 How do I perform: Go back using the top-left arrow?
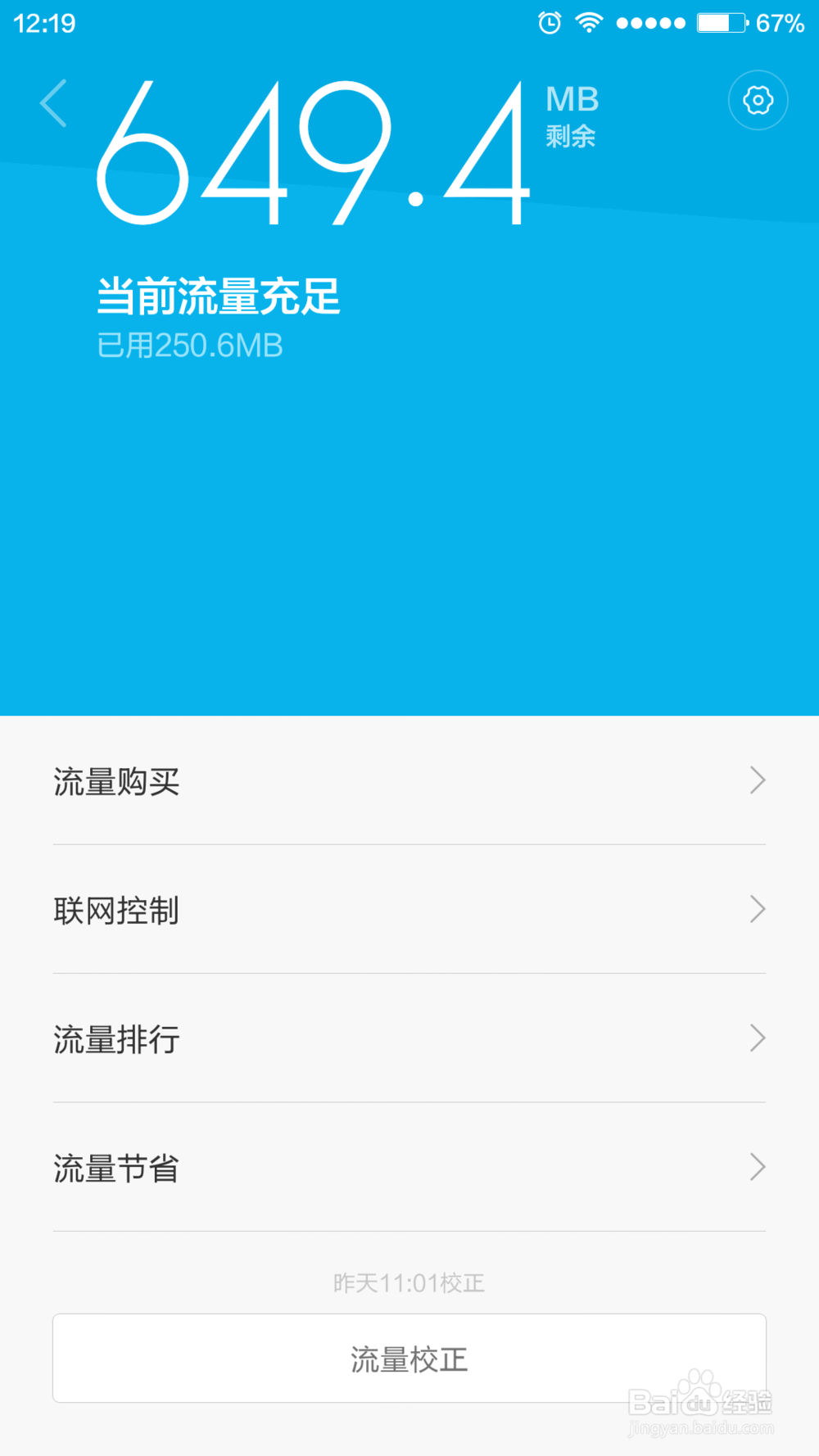[53, 103]
